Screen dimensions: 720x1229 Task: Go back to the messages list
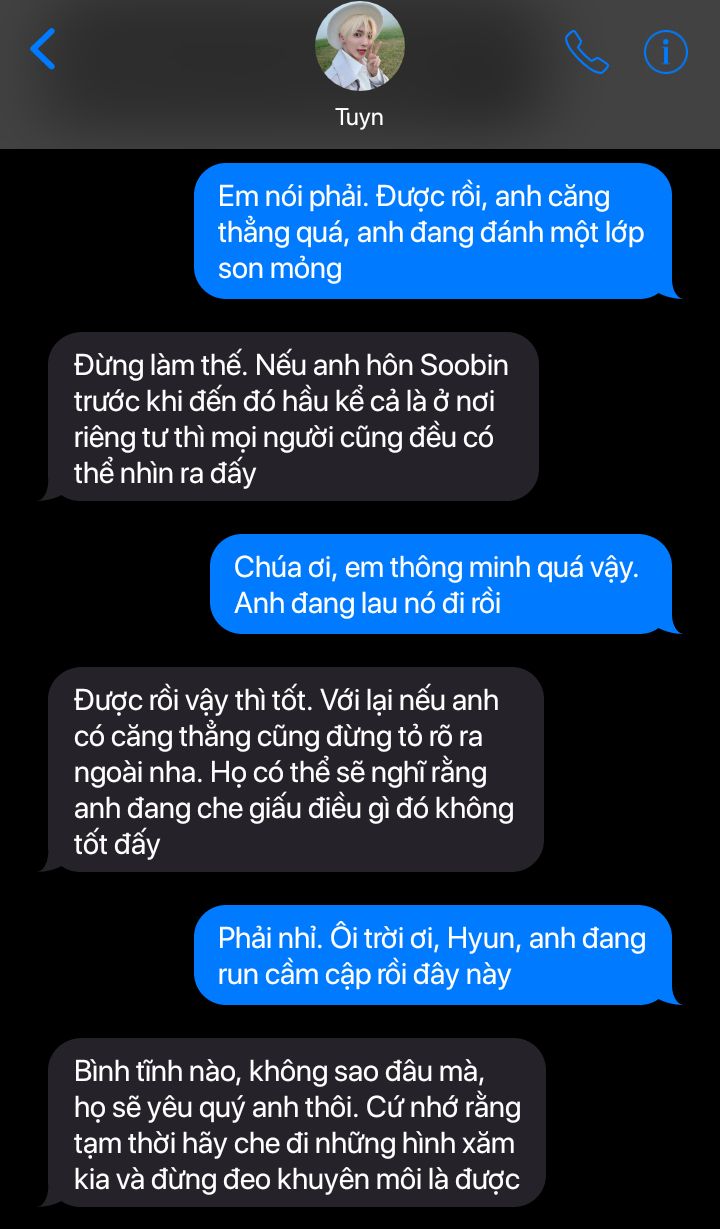[42, 49]
